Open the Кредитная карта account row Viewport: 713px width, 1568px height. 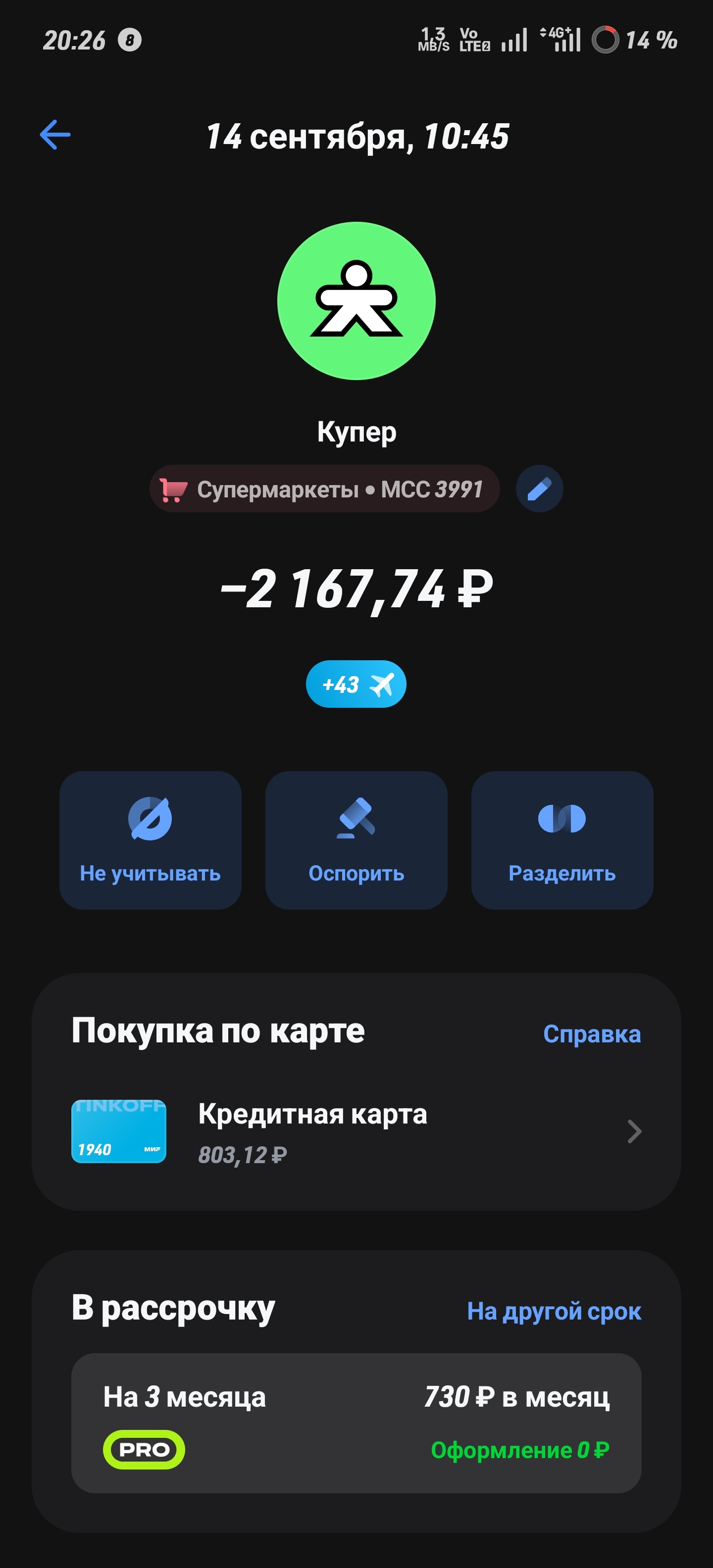pos(356,1131)
